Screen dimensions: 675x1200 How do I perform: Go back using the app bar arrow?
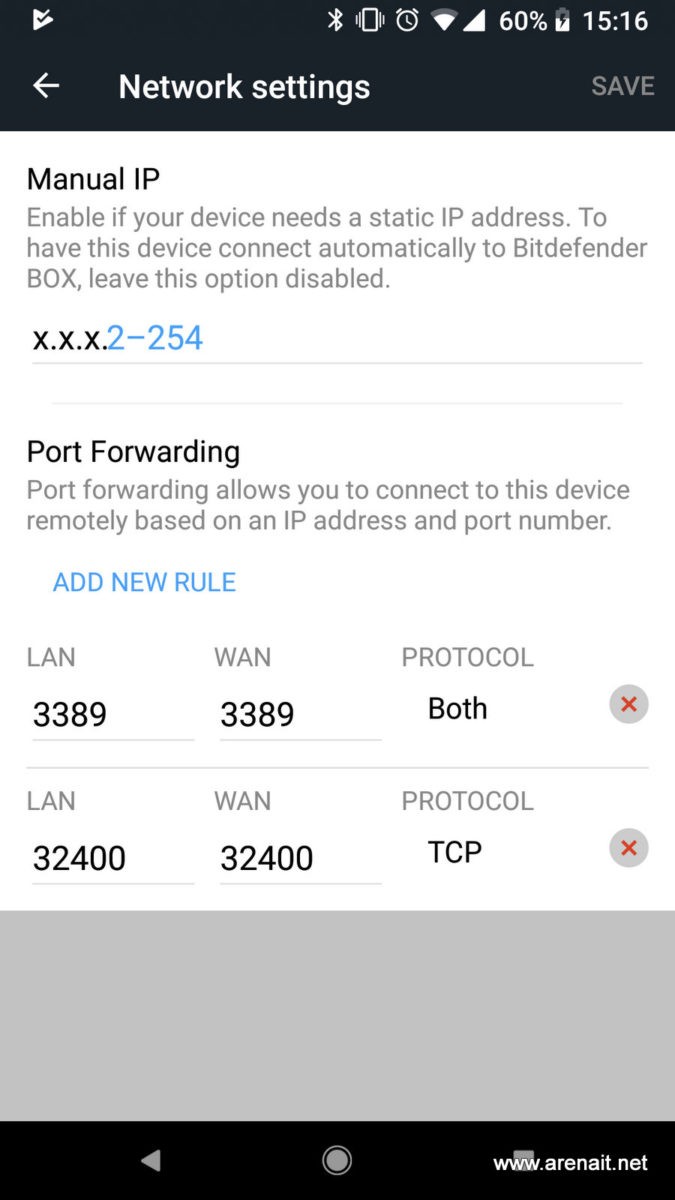point(46,86)
